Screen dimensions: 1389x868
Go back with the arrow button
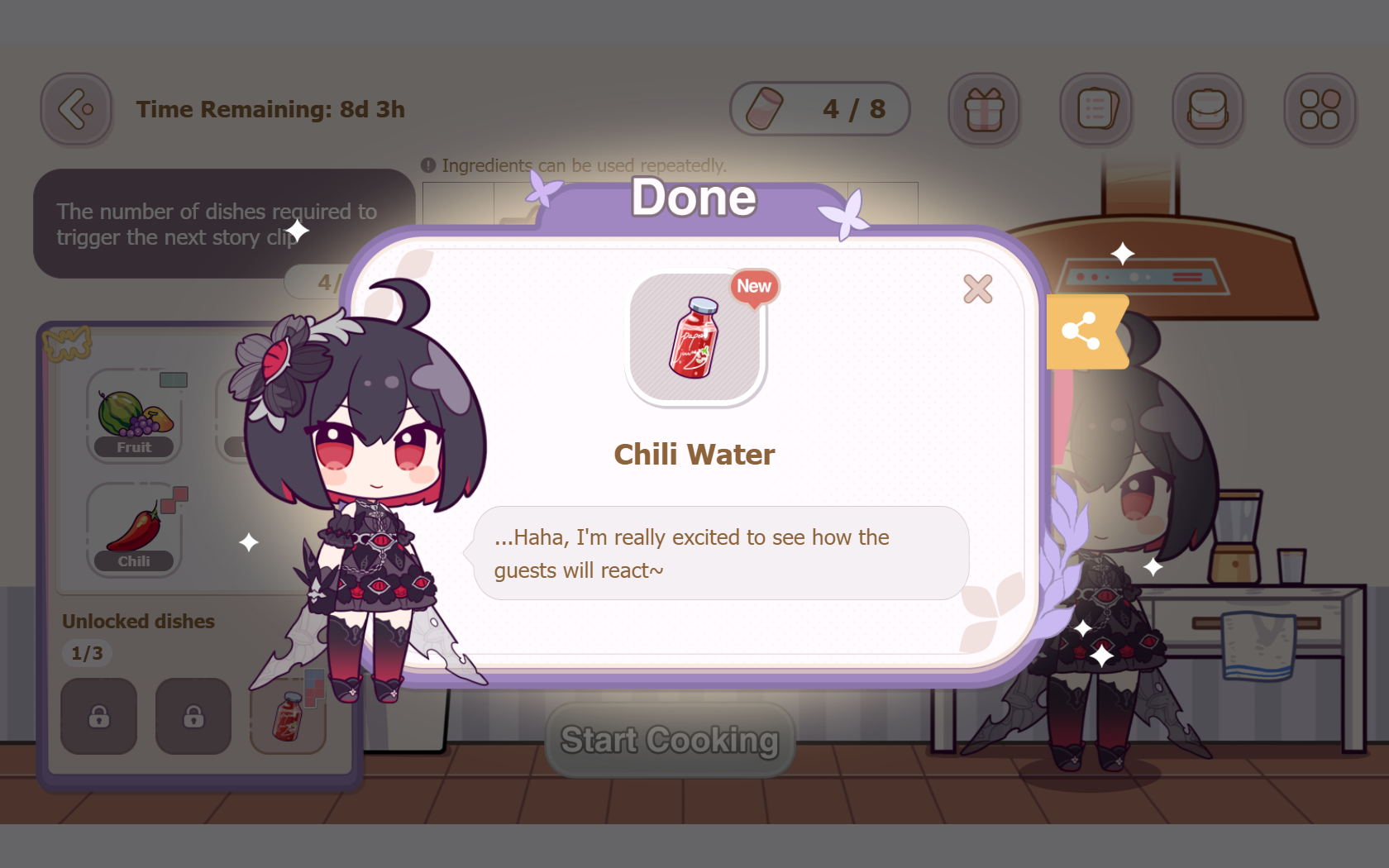76,109
